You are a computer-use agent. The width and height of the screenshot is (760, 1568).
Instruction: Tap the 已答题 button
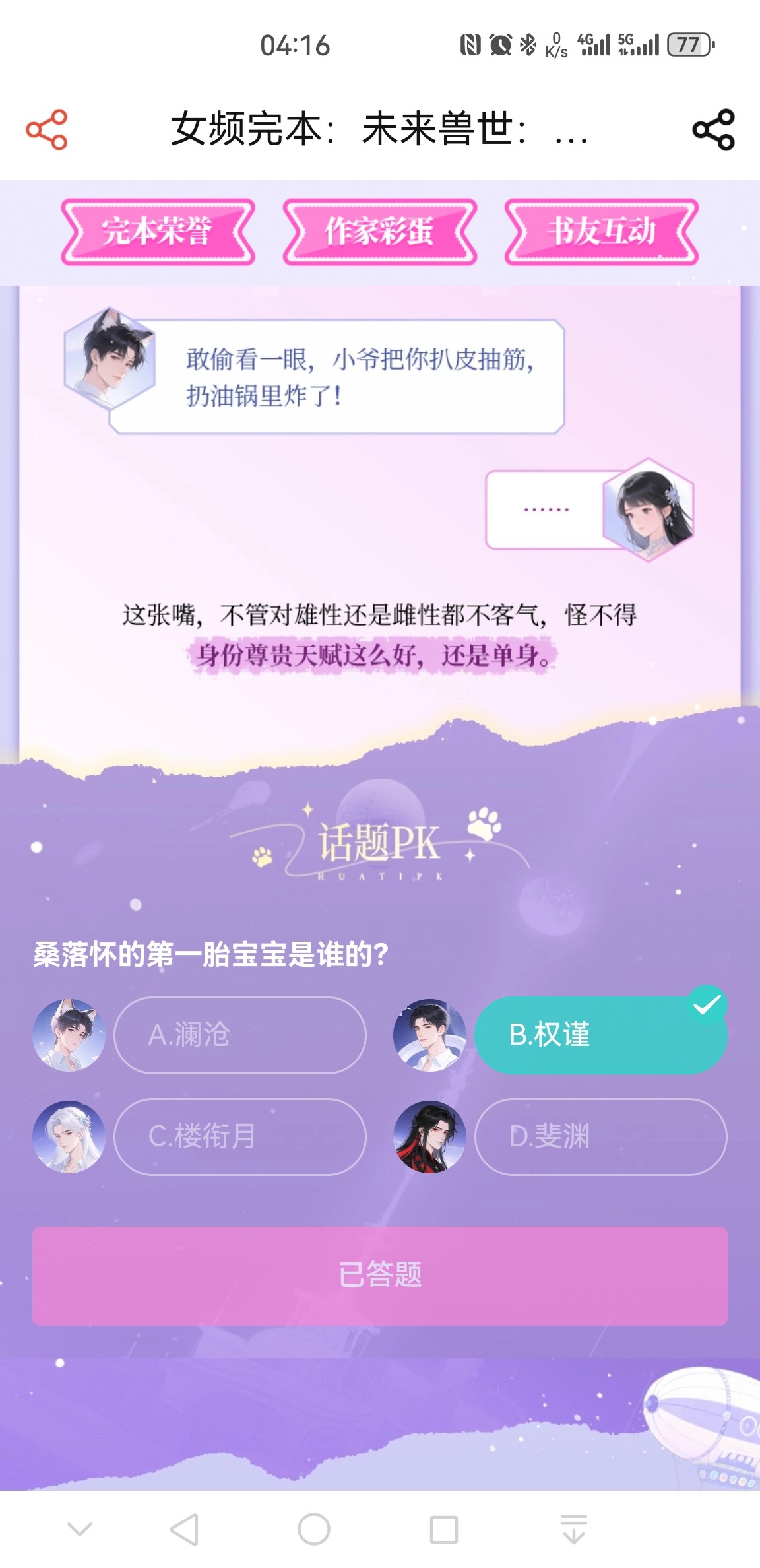coord(380,1276)
